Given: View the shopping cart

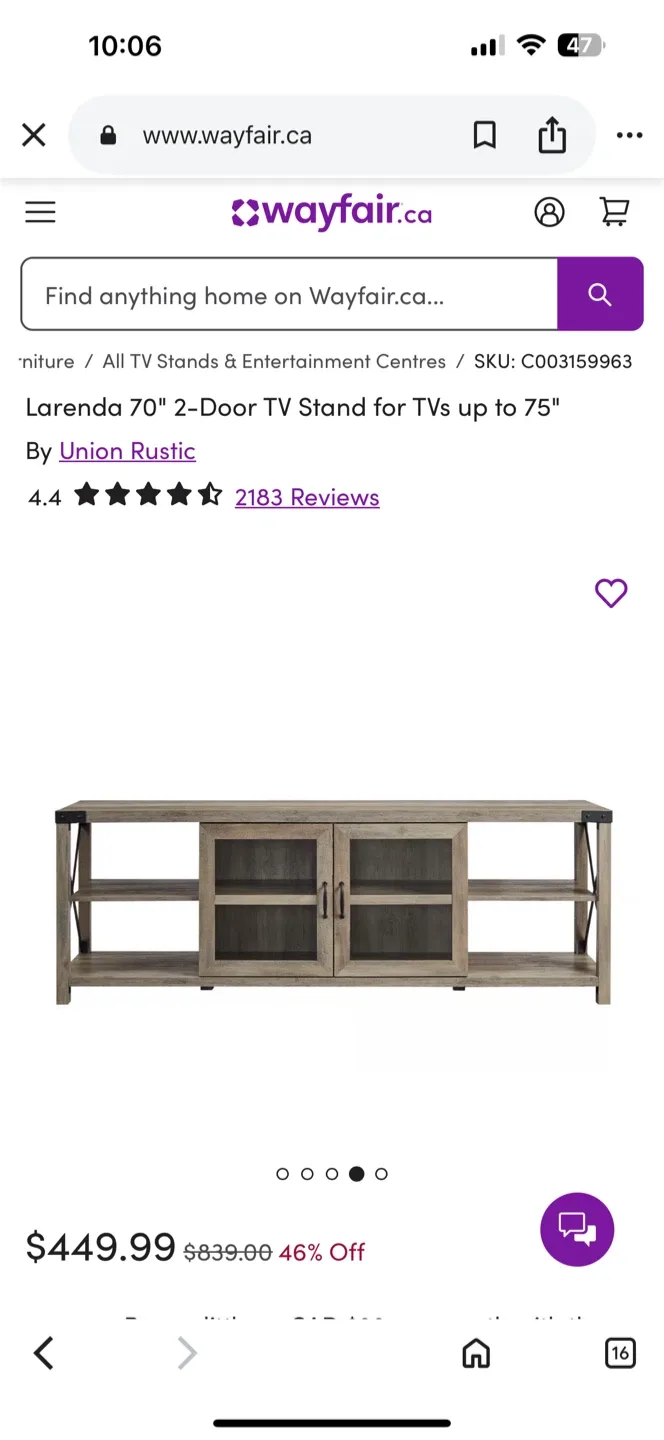Looking at the screenshot, I should (x=614, y=212).
